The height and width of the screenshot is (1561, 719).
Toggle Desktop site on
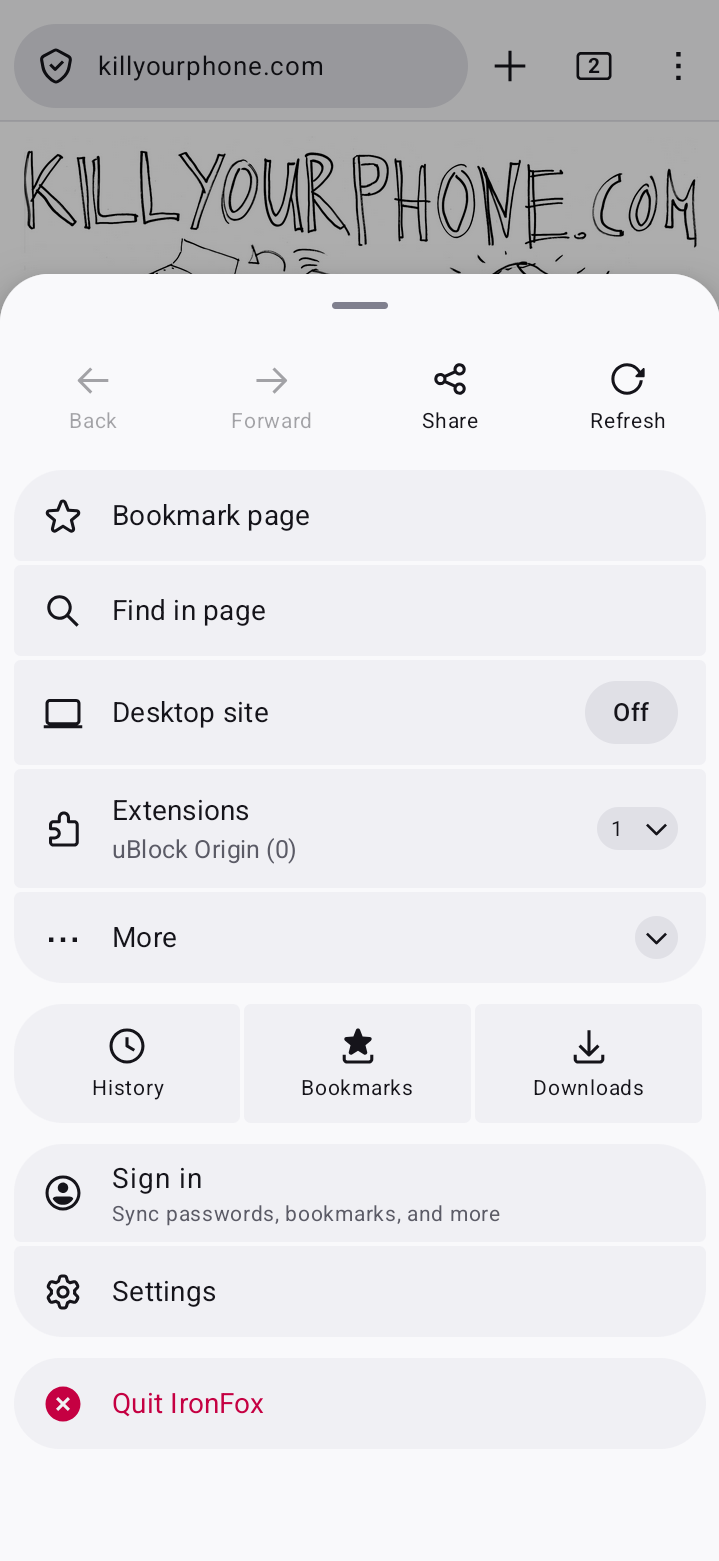630,713
